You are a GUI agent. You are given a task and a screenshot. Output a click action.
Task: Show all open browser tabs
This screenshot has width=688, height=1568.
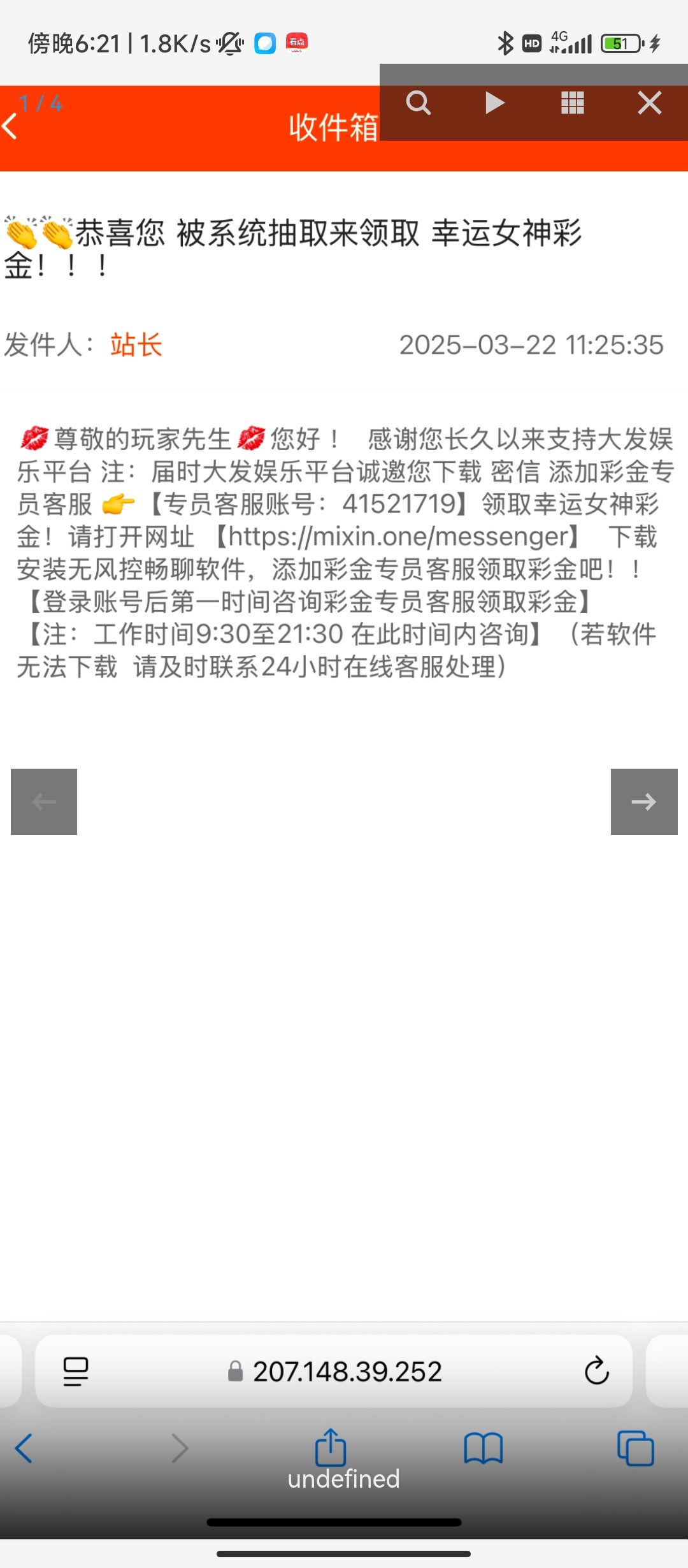pos(635,1448)
